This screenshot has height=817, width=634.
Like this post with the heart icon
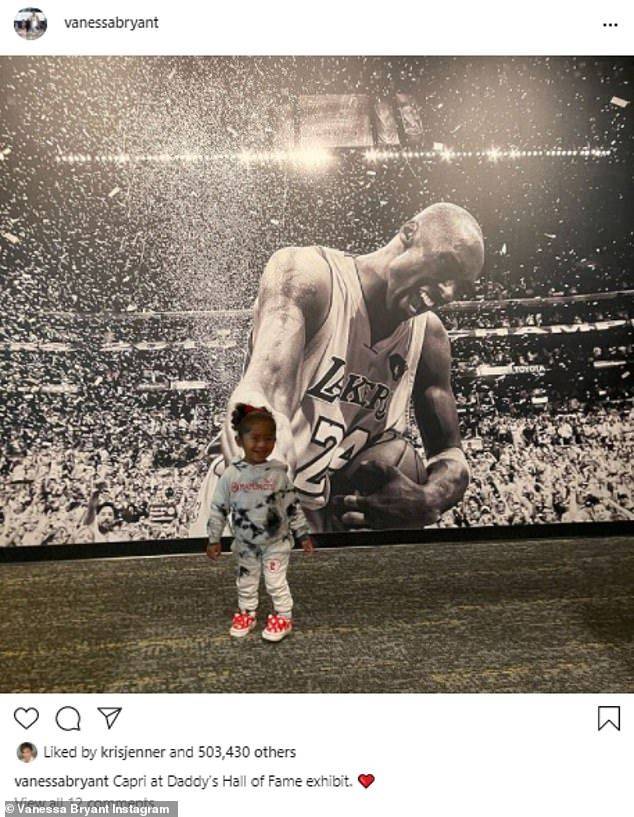coord(26,718)
